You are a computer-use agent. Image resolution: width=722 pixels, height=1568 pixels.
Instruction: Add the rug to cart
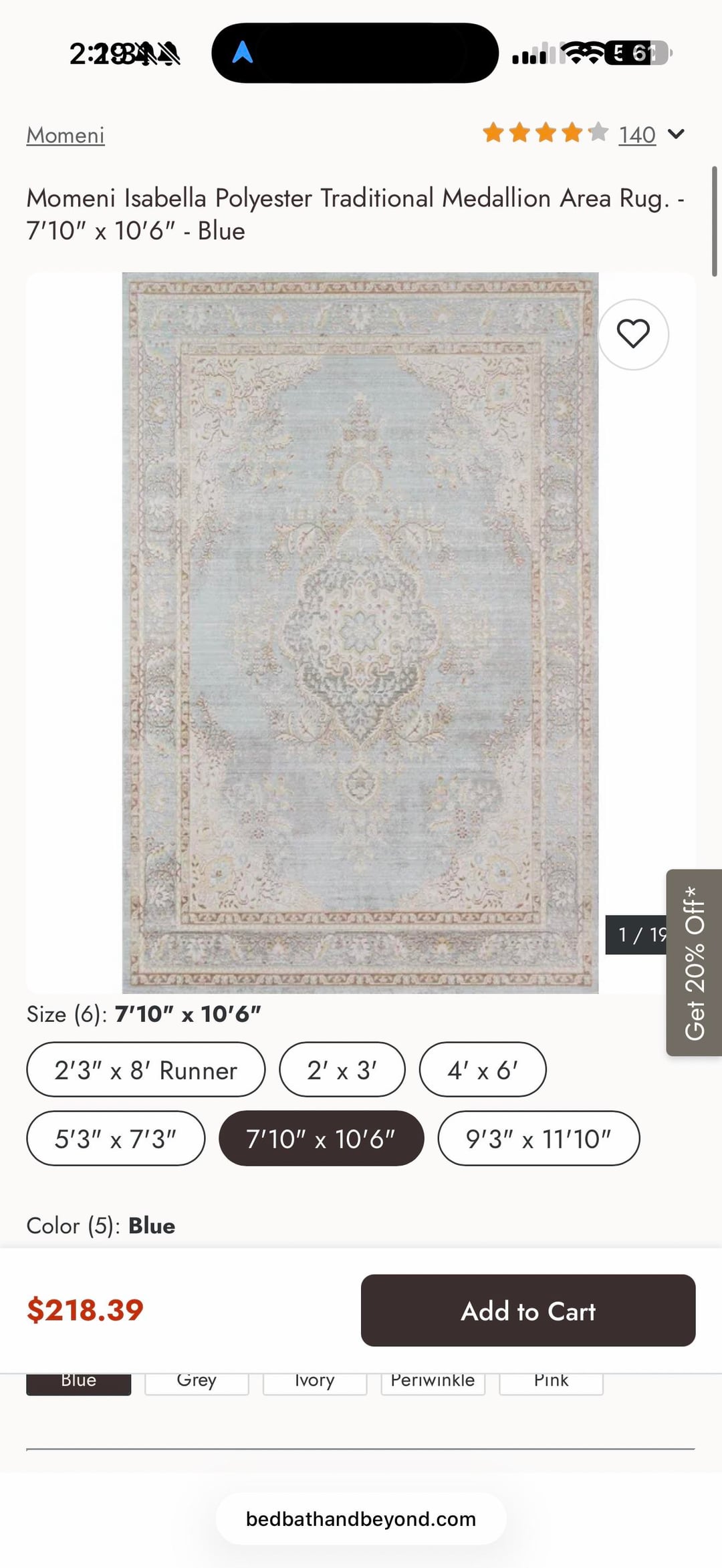coord(527,1311)
